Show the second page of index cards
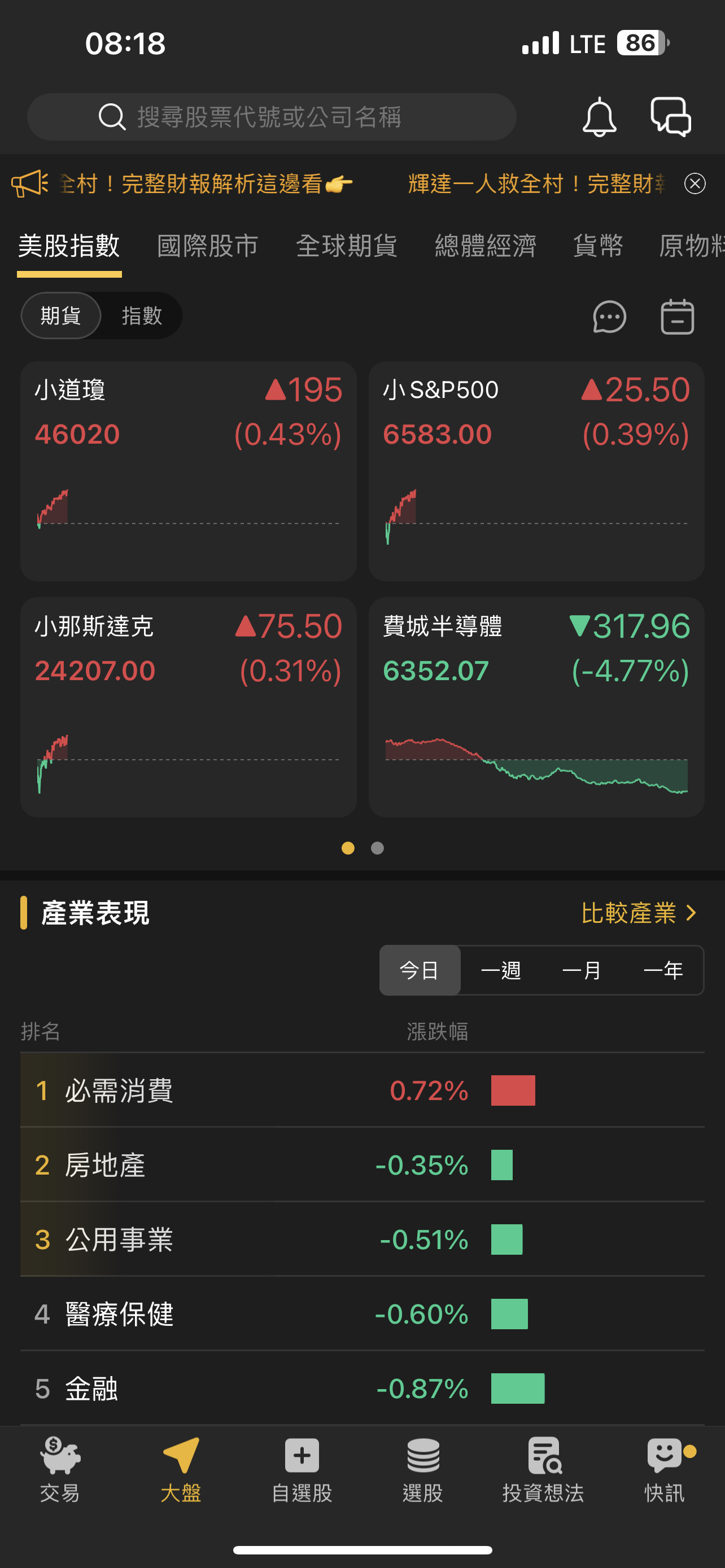 pos(377,848)
